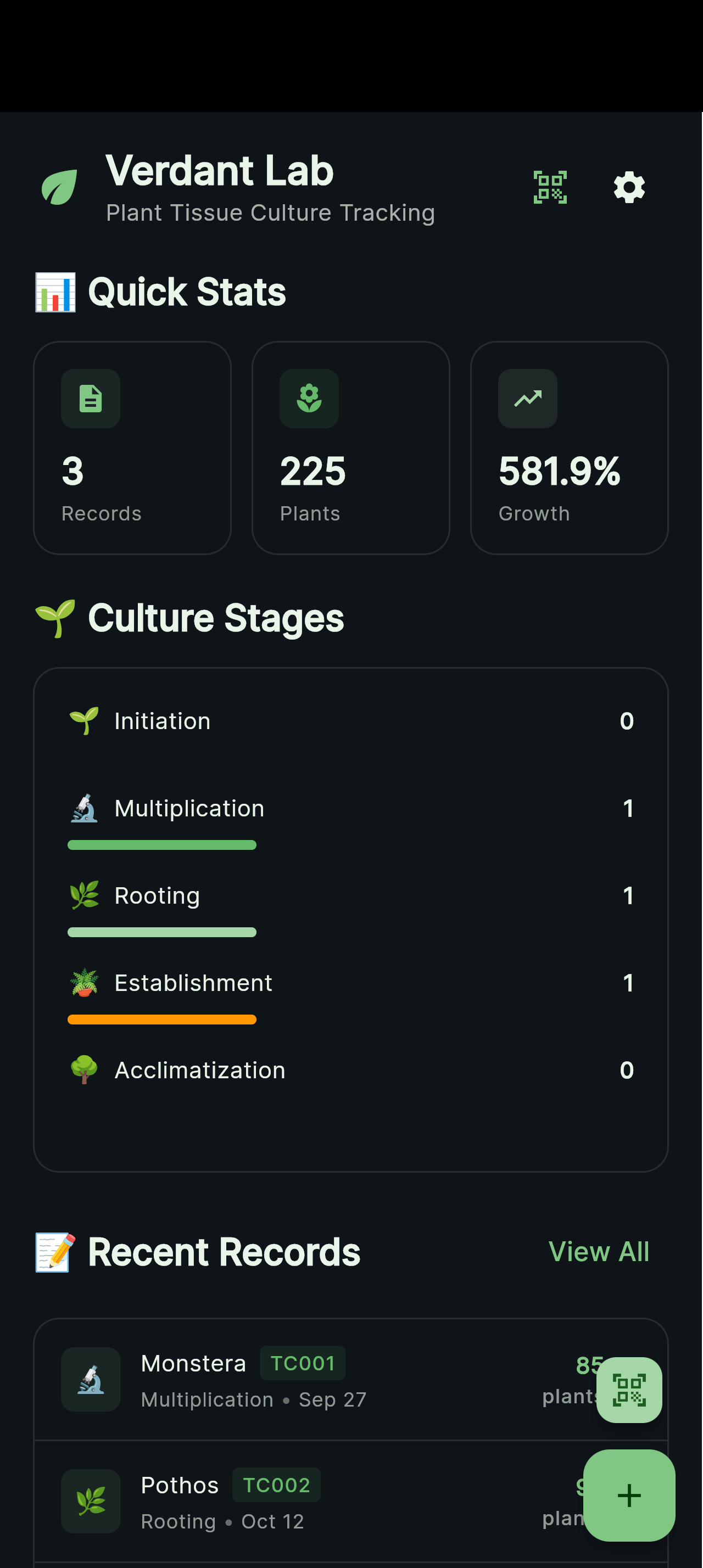Open the Monstera TC001 record
The width and height of the screenshot is (703, 1568).
pos(274,1379)
